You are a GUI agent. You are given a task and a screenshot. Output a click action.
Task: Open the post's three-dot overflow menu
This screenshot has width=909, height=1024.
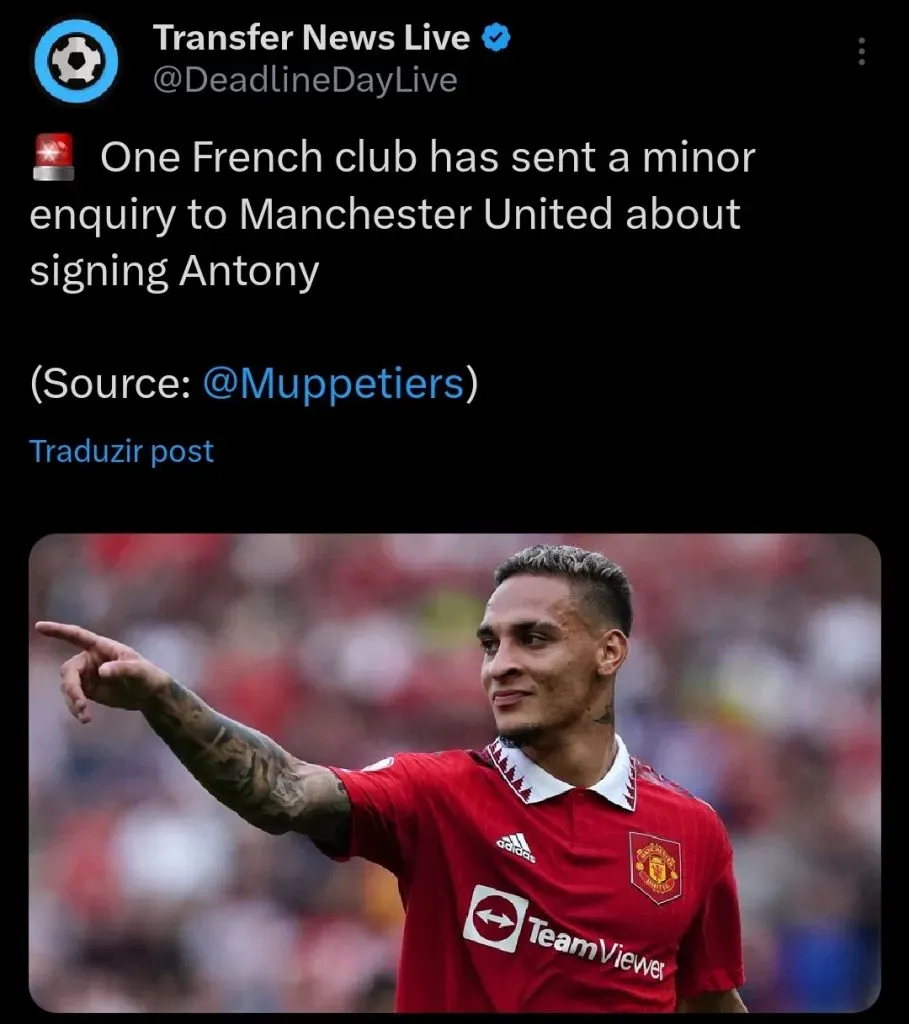(x=862, y=51)
